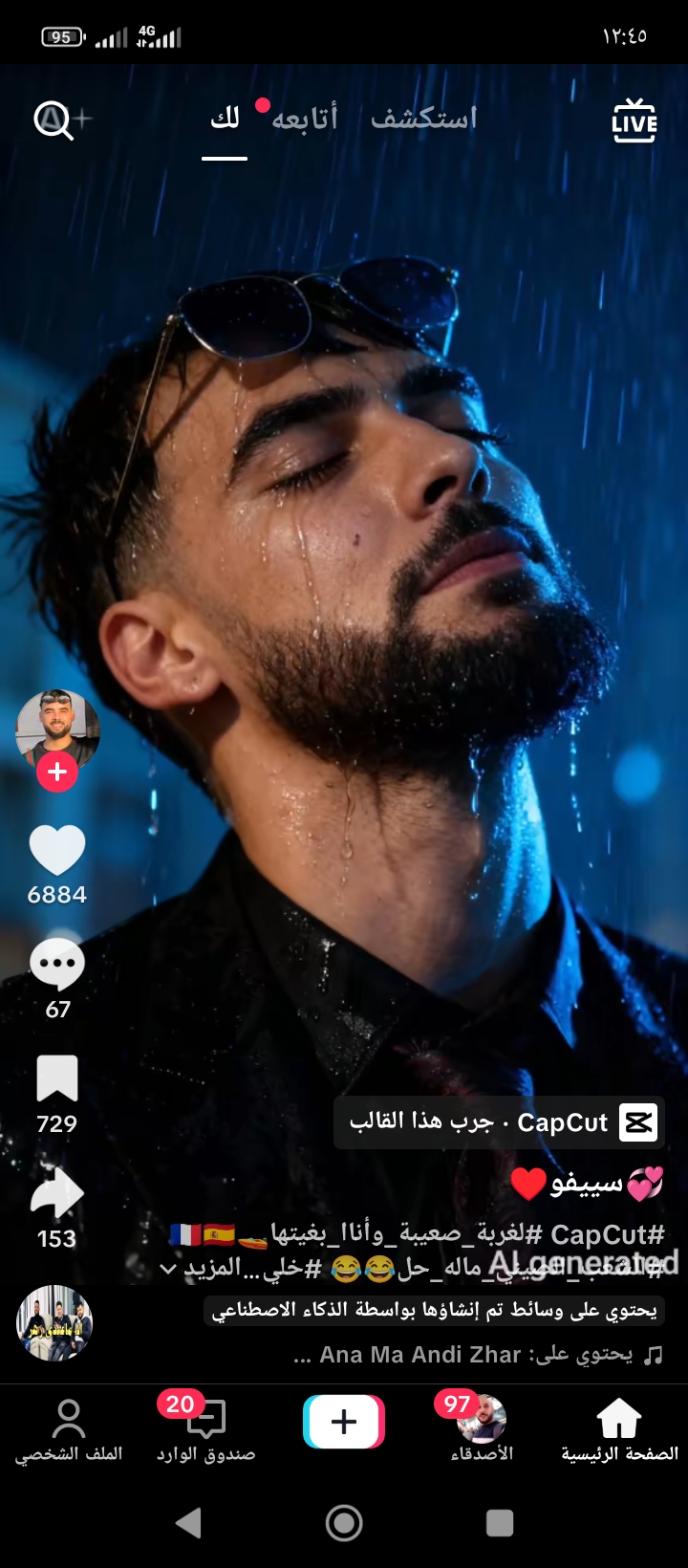Open the search icon at top
Viewport: 688px width, 1568px height.
tap(54, 120)
